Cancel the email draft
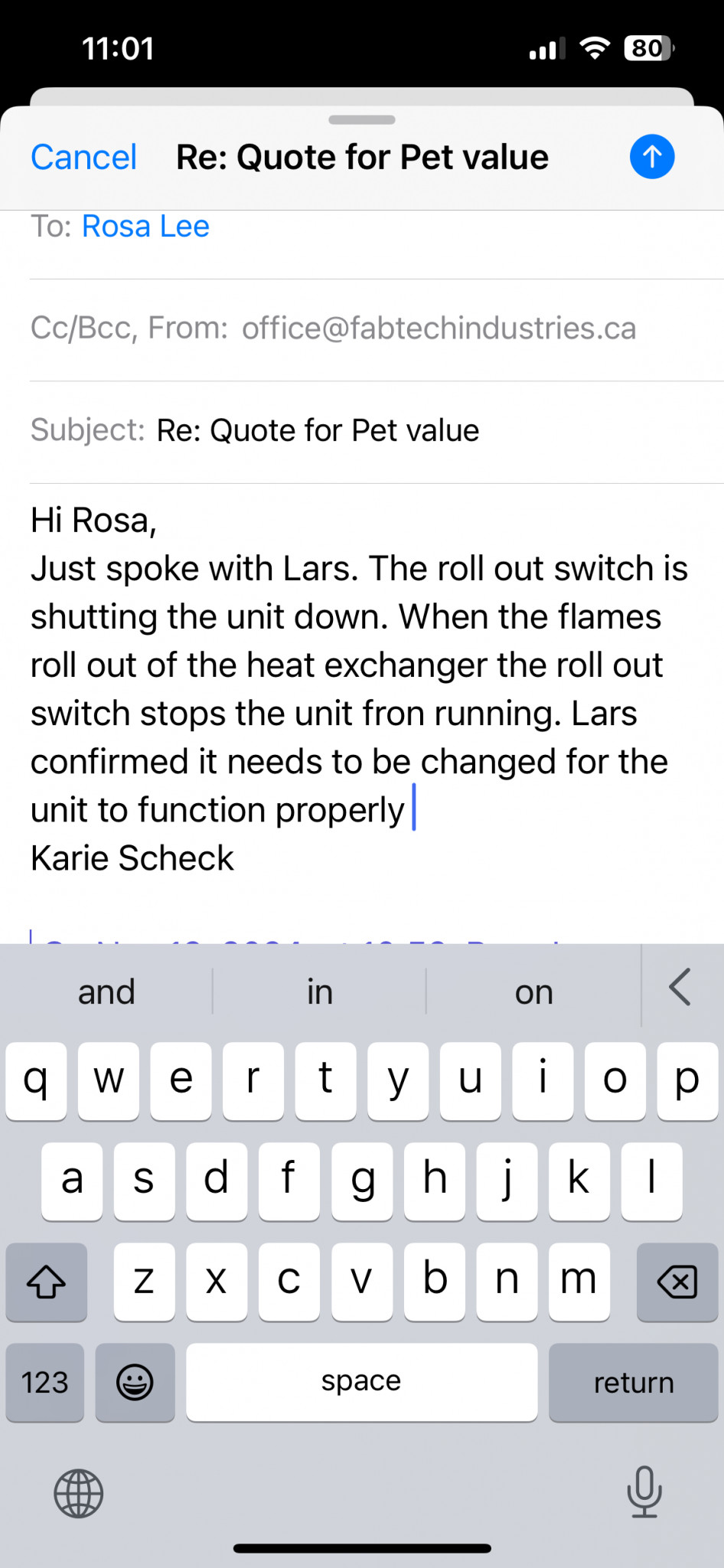 [83, 158]
